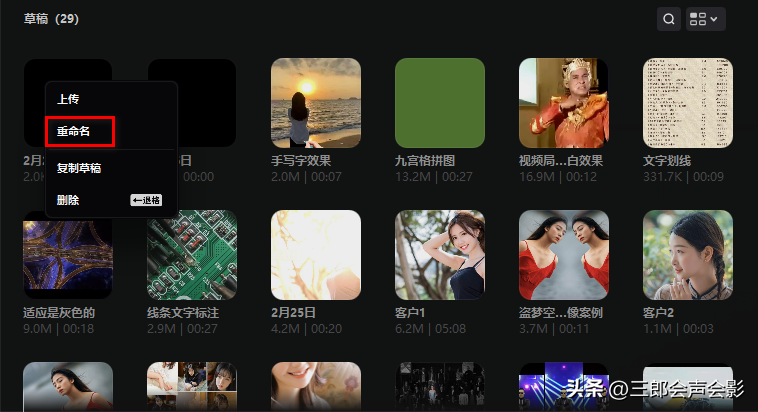Open the 手写字效果 draft
This screenshot has height=412, width=758.
coord(316,102)
